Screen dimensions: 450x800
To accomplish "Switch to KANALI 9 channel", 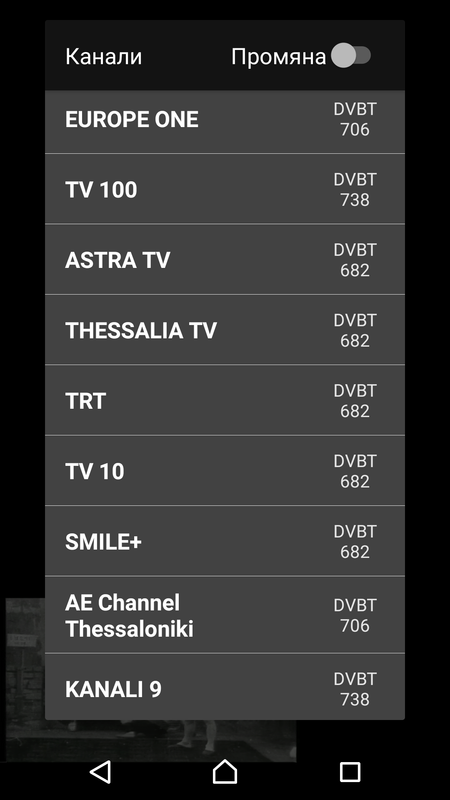I will [x=225, y=687].
